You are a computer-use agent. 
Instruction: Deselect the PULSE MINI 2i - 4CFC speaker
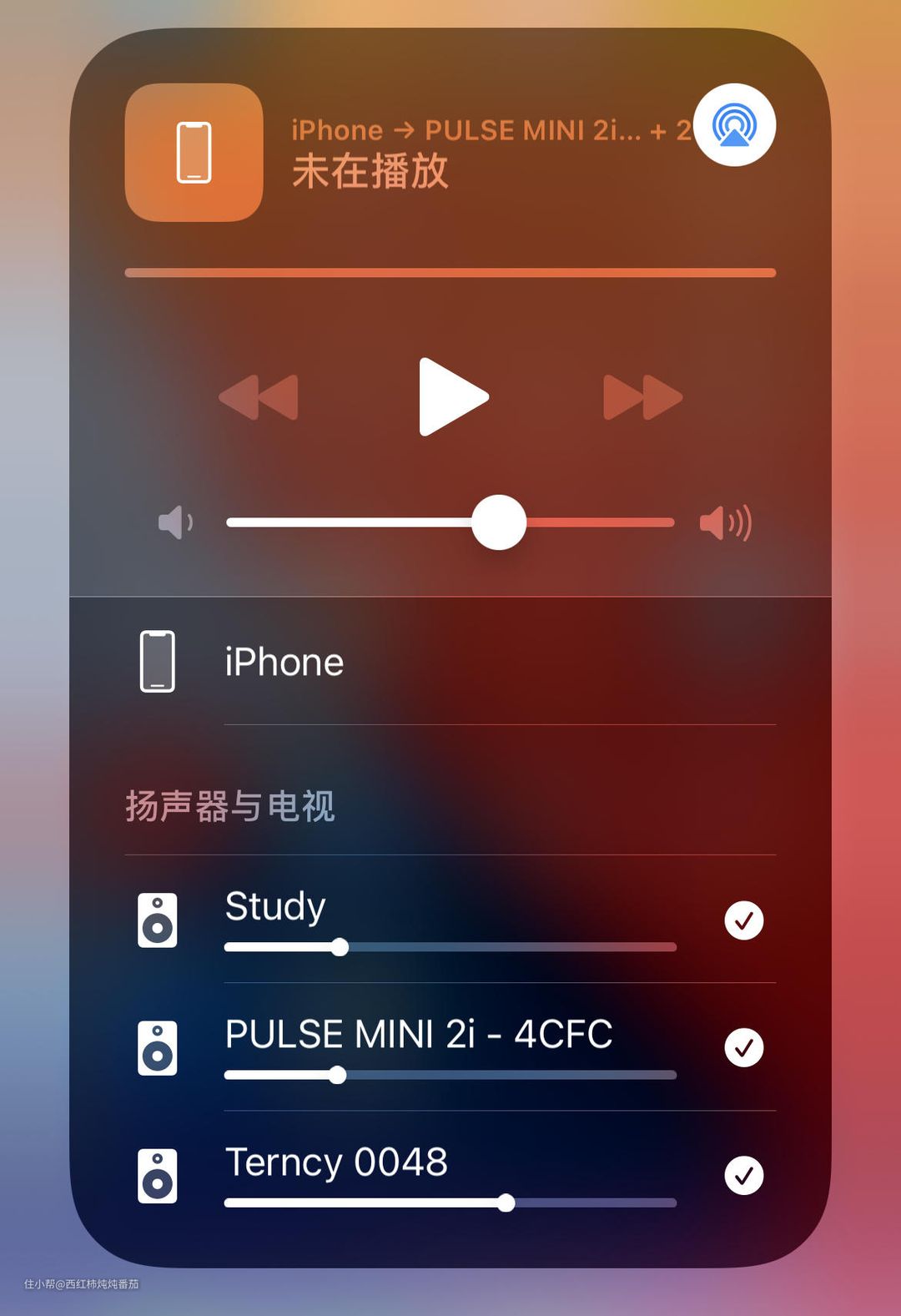coord(743,1048)
